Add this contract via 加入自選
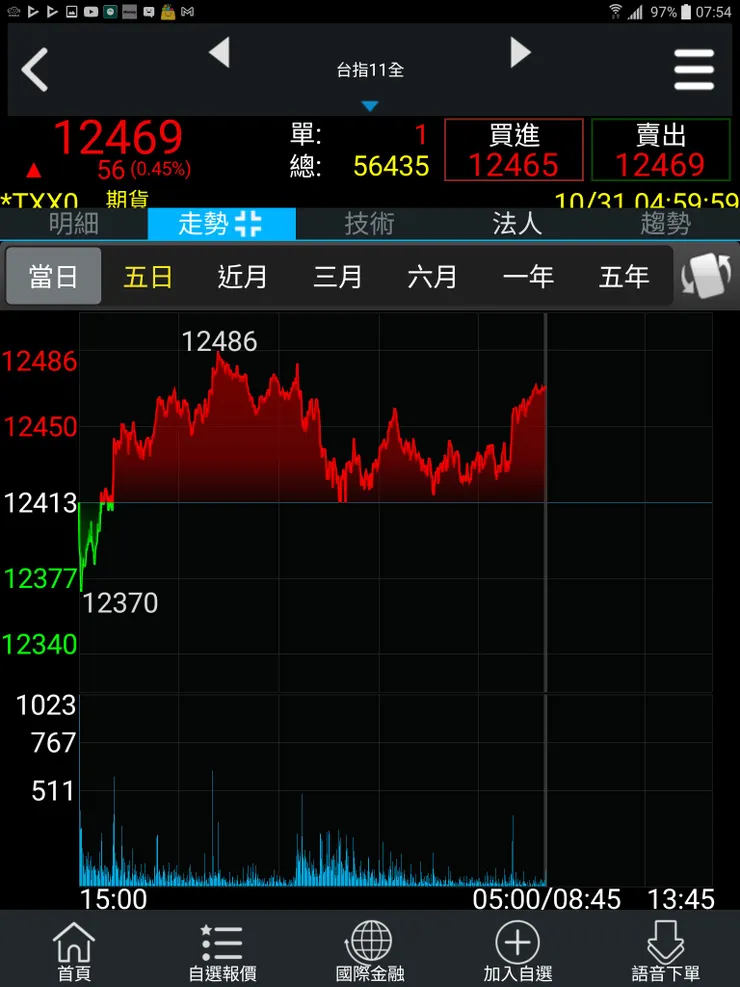This screenshot has height=987, width=740. pyautogui.click(x=517, y=950)
